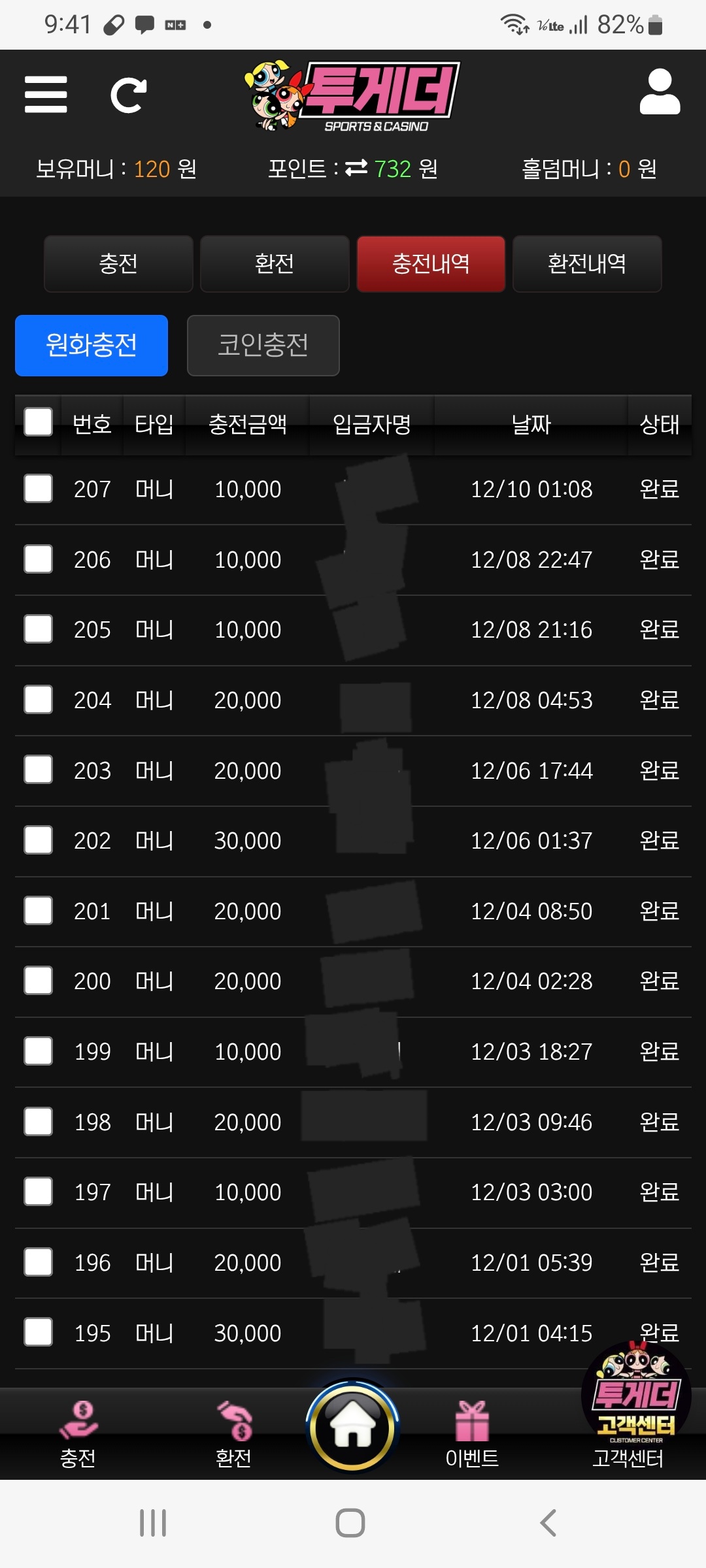Open 이벤트 in the bottom bar
Image resolution: width=706 pixels, height=1568 pixels.
(472, 1434)
